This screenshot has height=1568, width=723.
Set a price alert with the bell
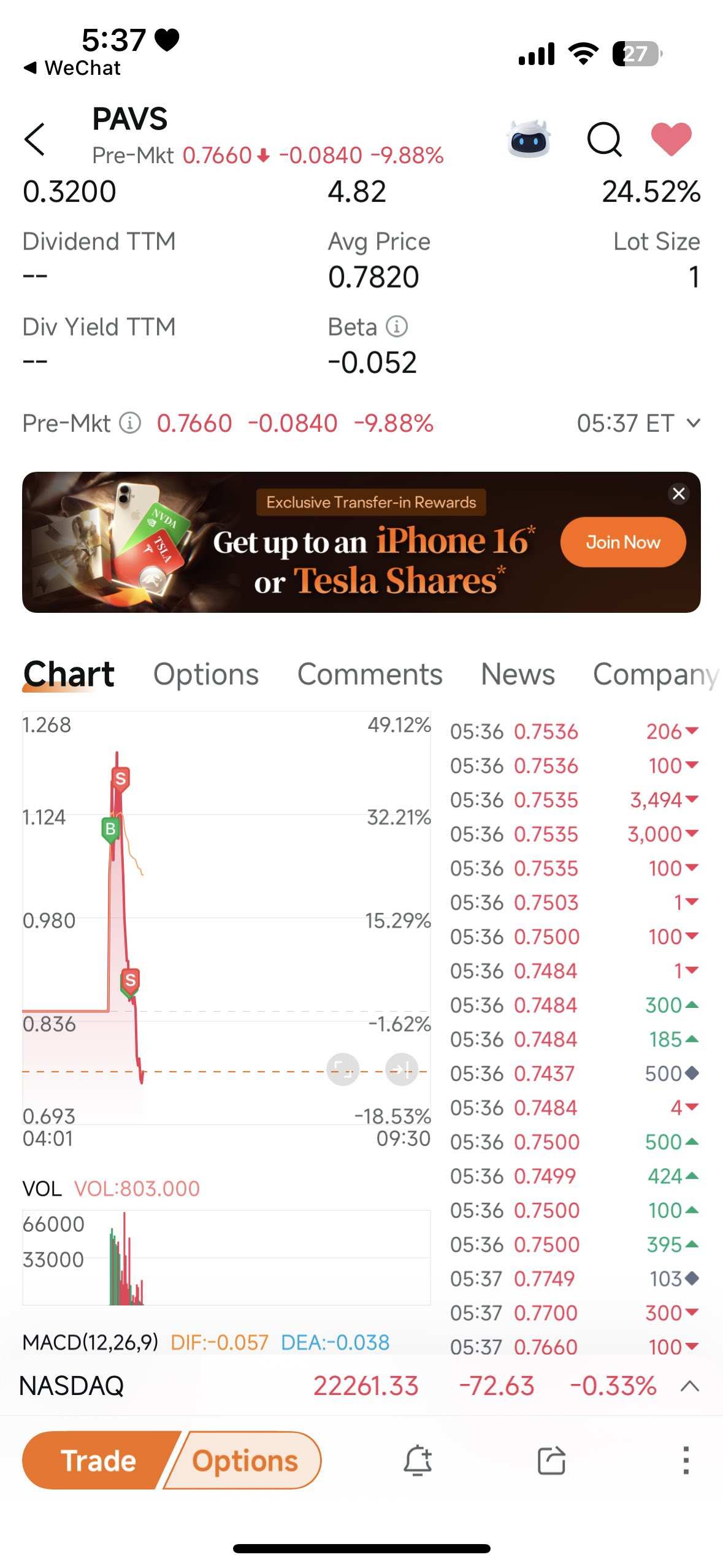(418, 1461)
